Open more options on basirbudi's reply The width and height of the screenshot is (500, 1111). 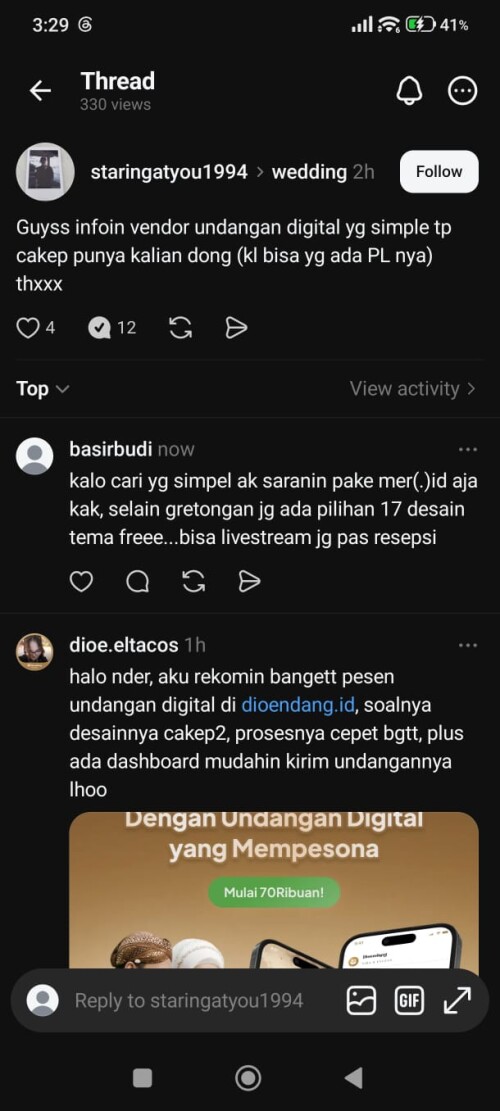point(467,449)
